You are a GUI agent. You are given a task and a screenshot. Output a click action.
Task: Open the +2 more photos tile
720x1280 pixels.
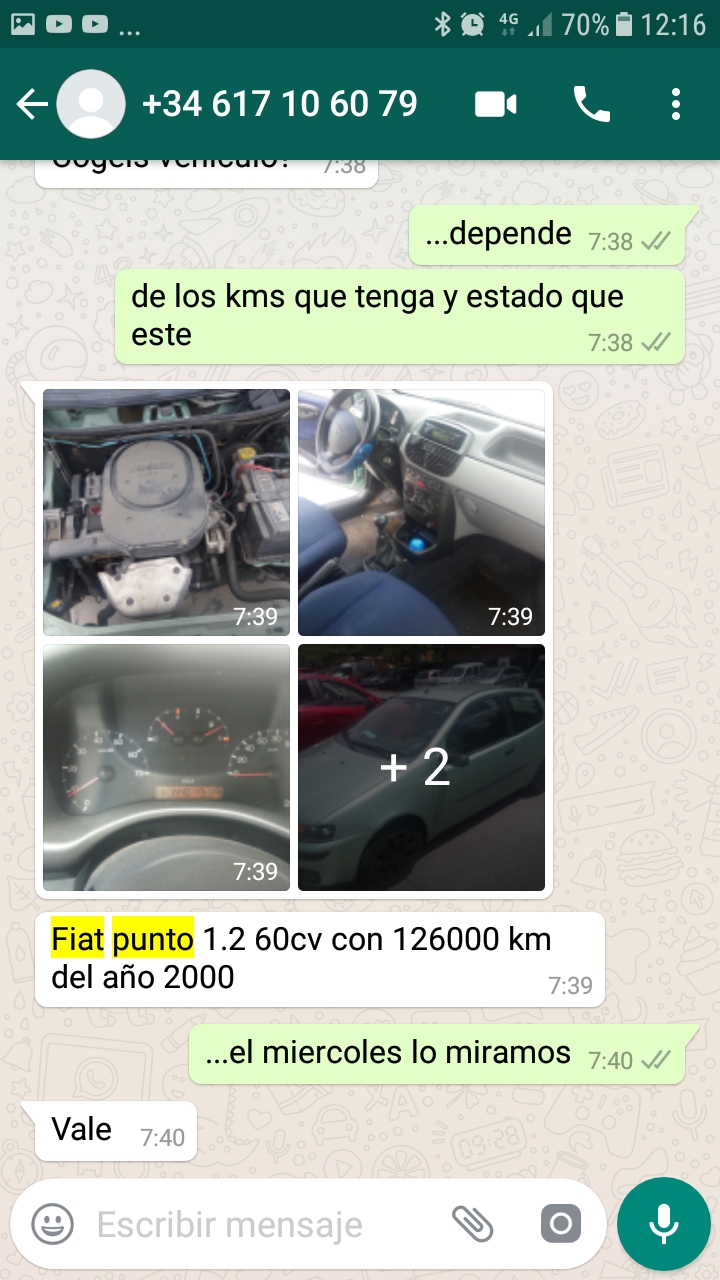[421, 767]
